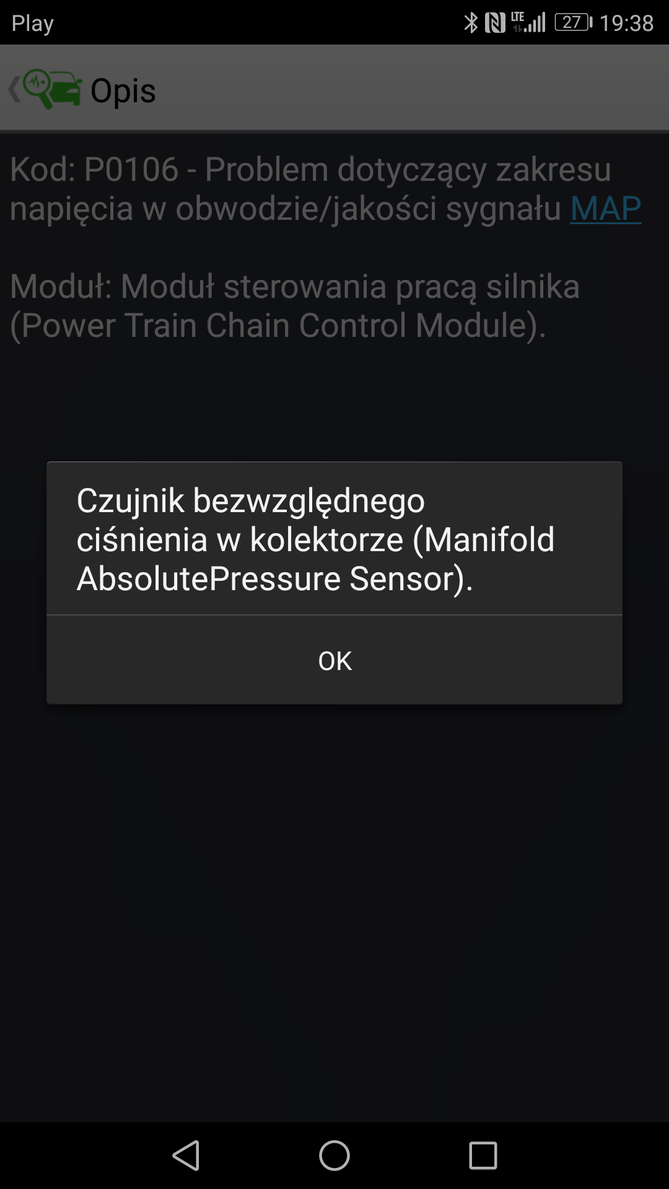Dismiss the dialog with OK

[x=334, y=660]
